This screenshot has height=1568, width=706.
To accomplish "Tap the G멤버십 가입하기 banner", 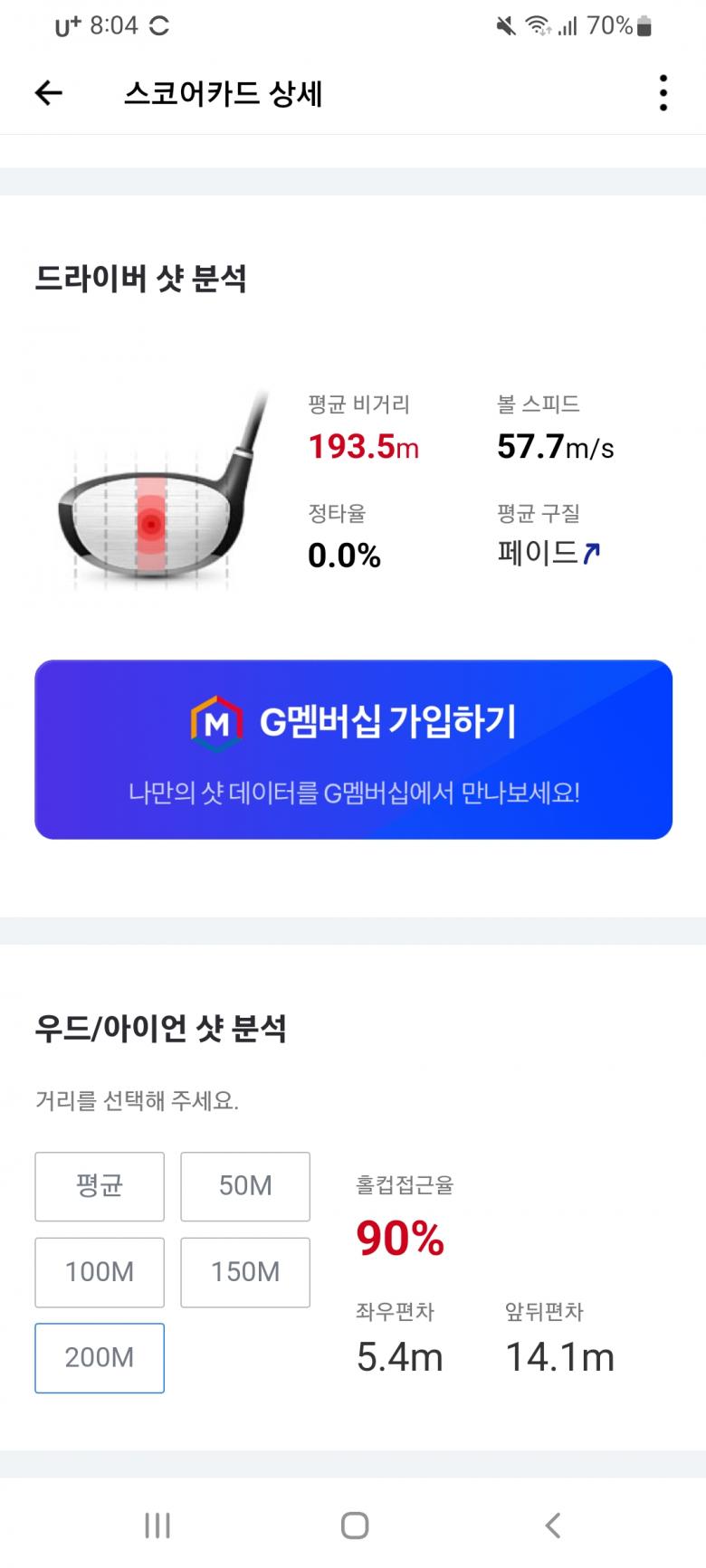I will (x=353, y=749).
